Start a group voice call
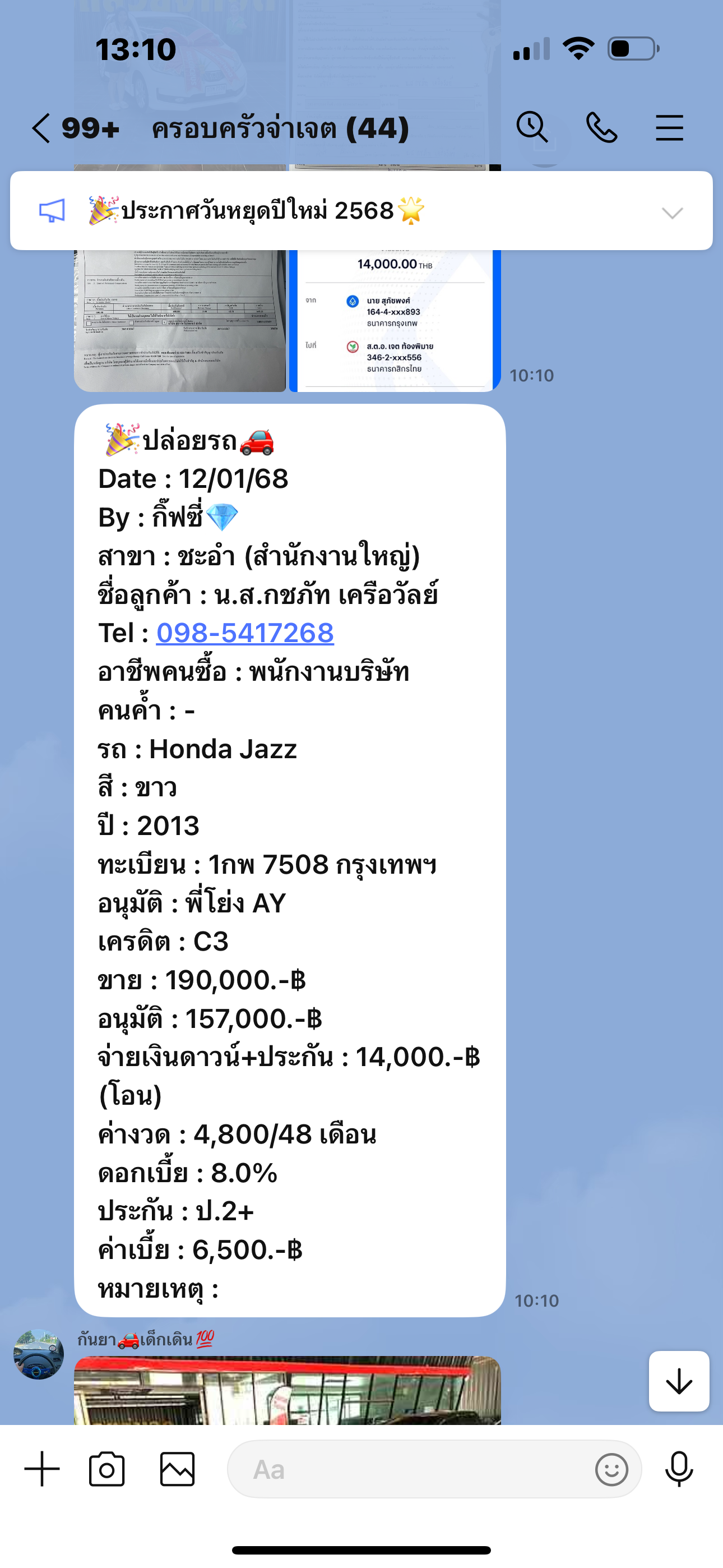Image resolution: width=723 pixels, height=1568 pixels. coord(601,128)
